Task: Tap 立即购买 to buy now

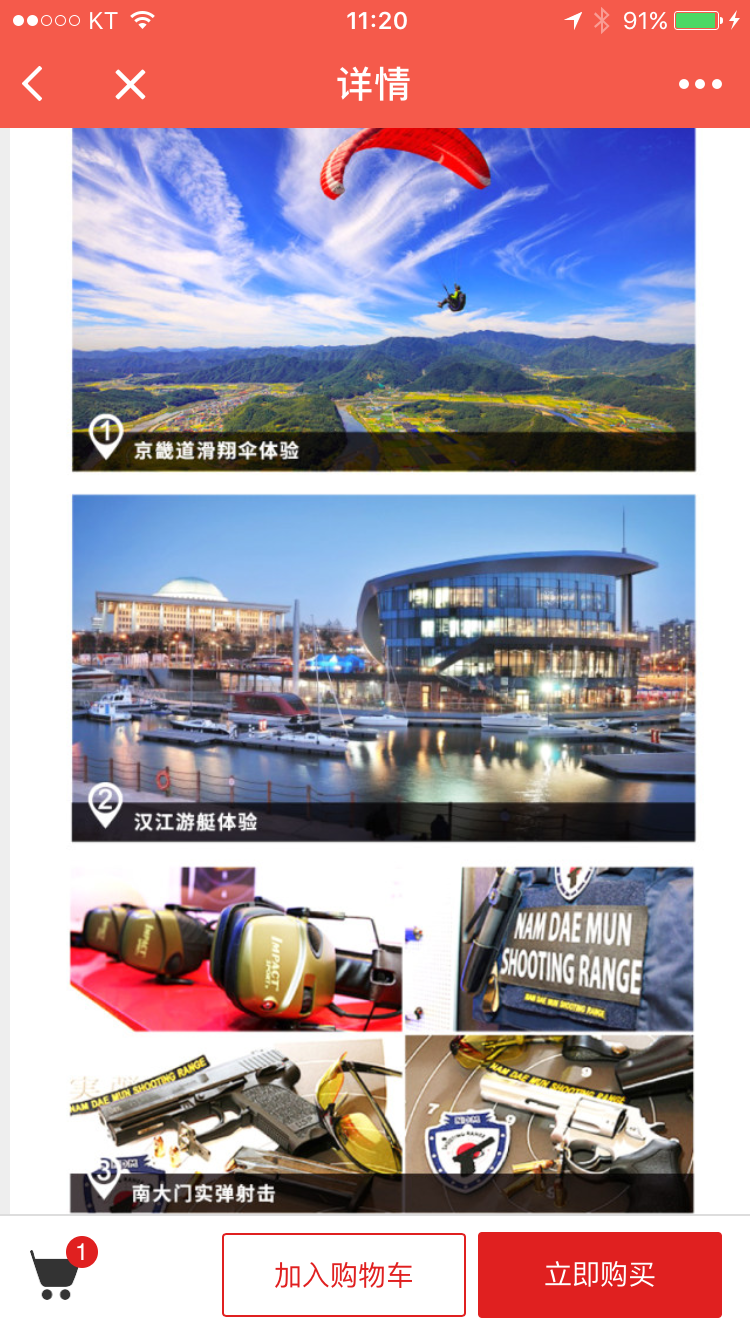Action: pos(599,1275)
